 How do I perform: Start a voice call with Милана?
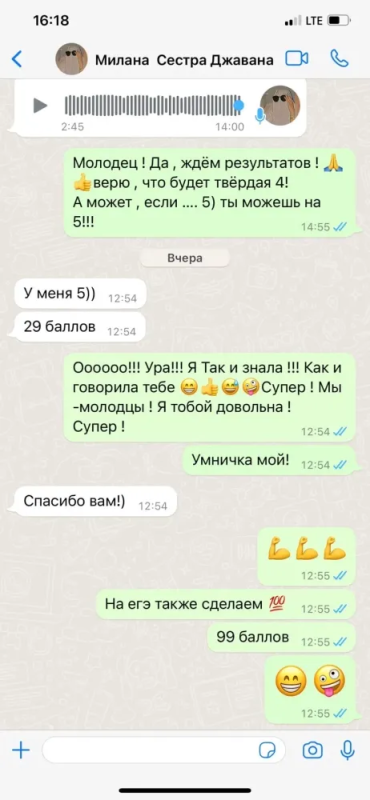[339, 59]
